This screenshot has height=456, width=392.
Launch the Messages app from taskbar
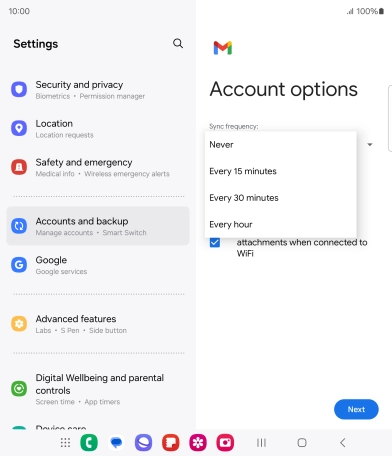[116, 443]
